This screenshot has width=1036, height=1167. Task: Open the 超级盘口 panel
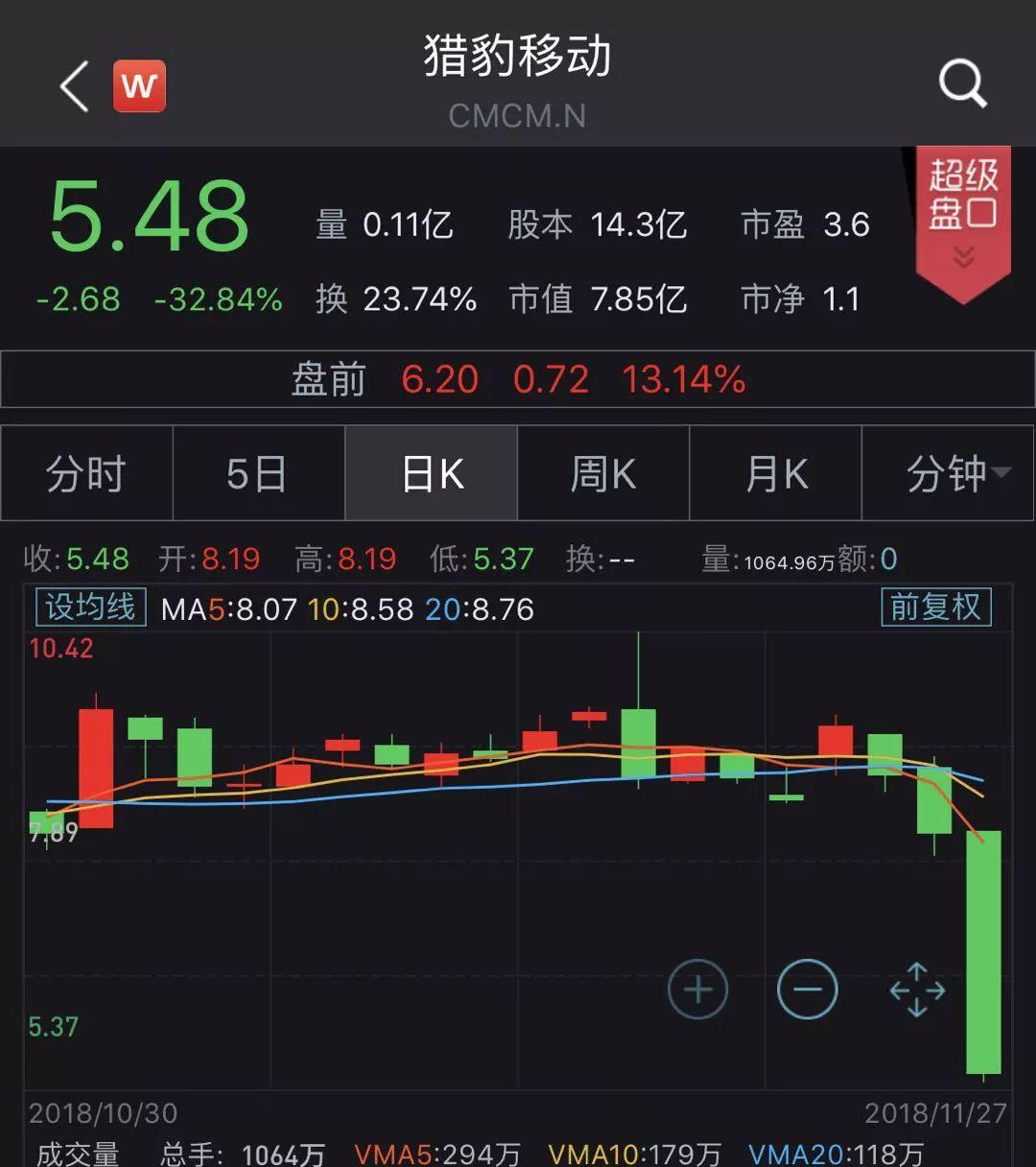click(964, 197)
